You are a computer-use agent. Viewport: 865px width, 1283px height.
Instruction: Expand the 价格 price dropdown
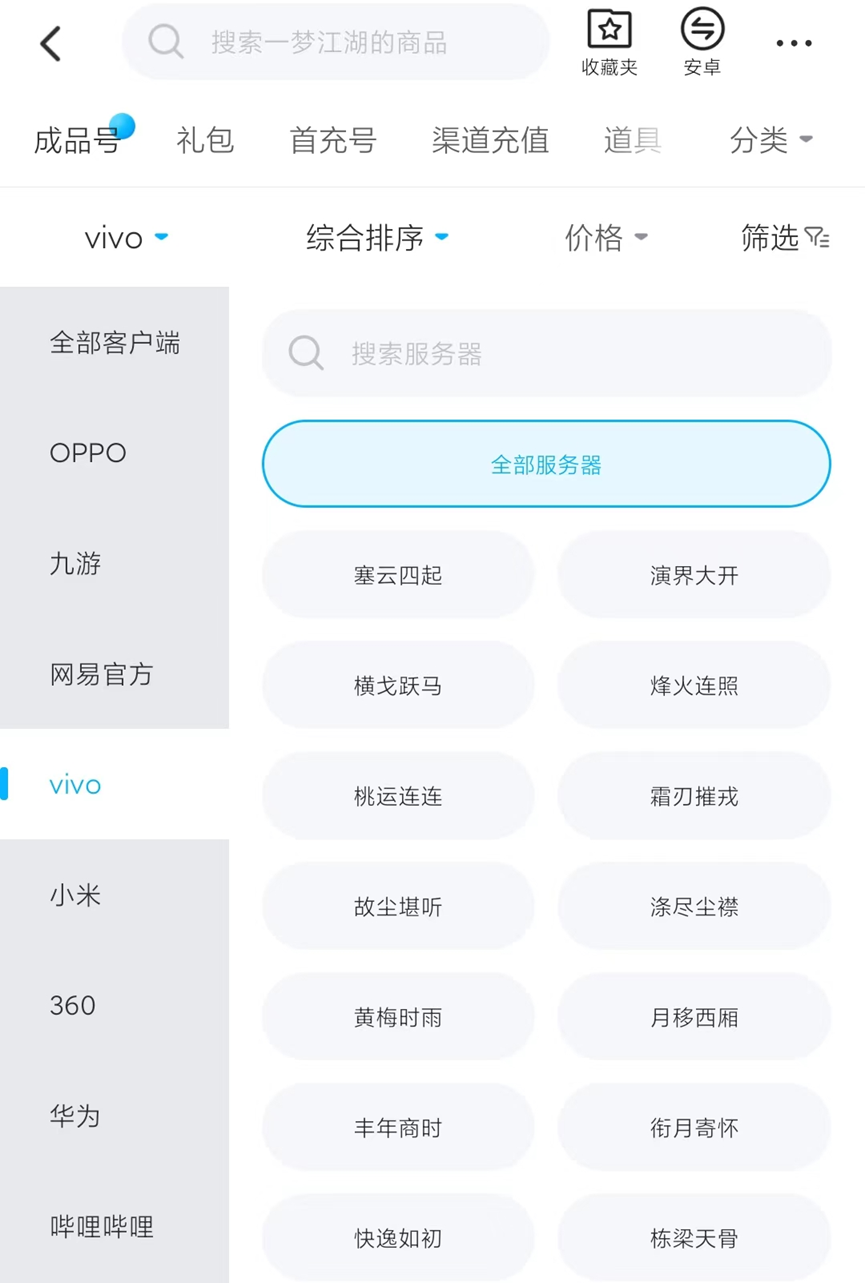coord(606,238)
